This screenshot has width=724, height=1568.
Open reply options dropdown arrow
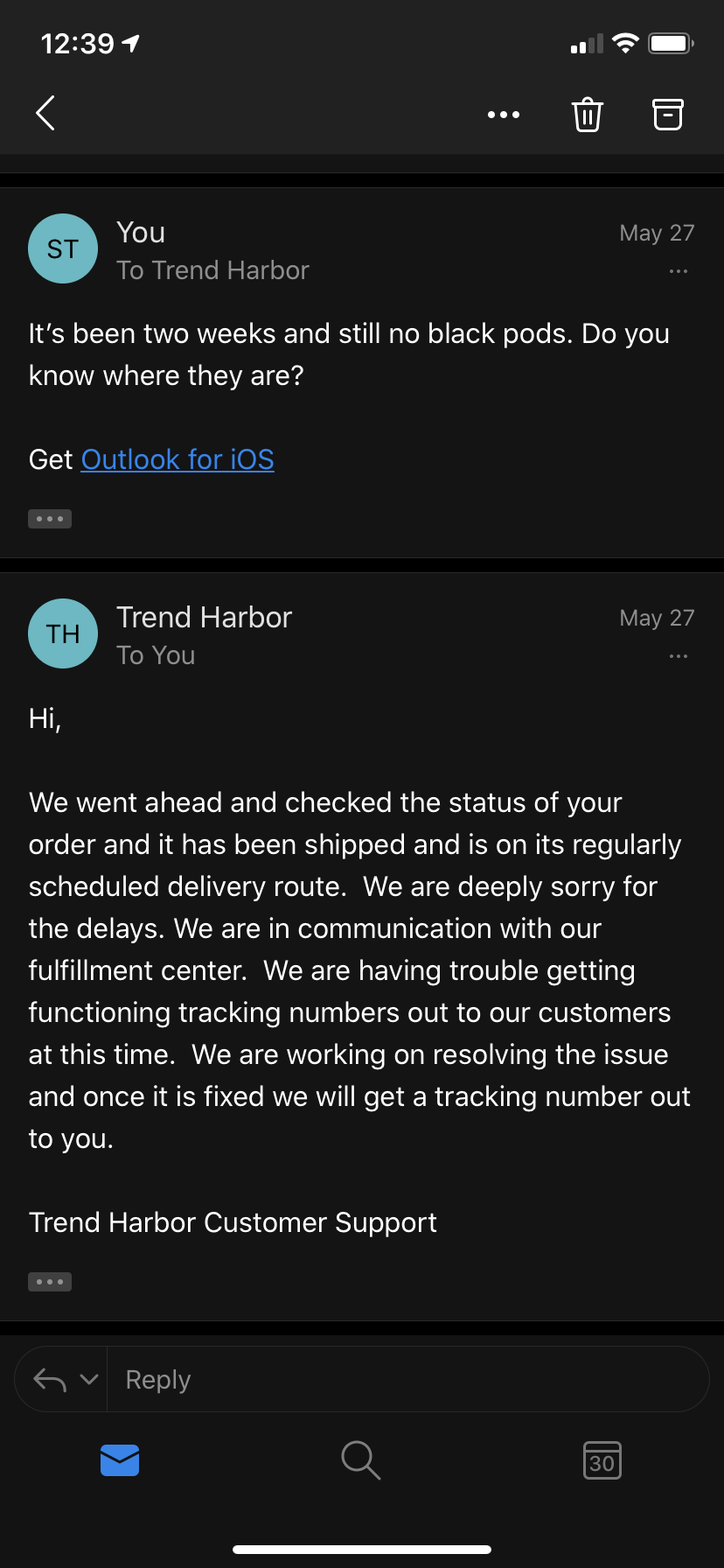pos(89,1380)
